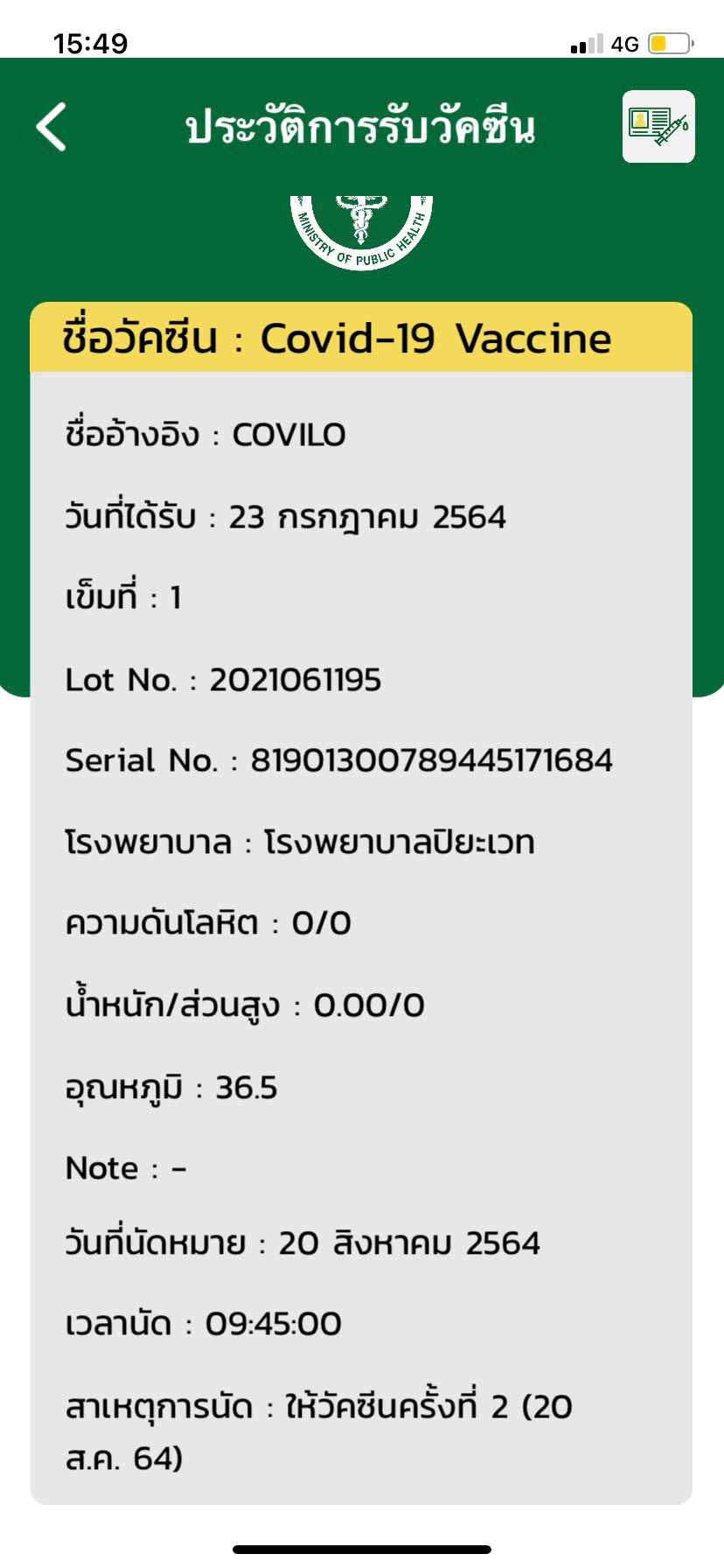Go back using the back arrow
This screenshot has height=1568, width=724.
pos(52,127)
